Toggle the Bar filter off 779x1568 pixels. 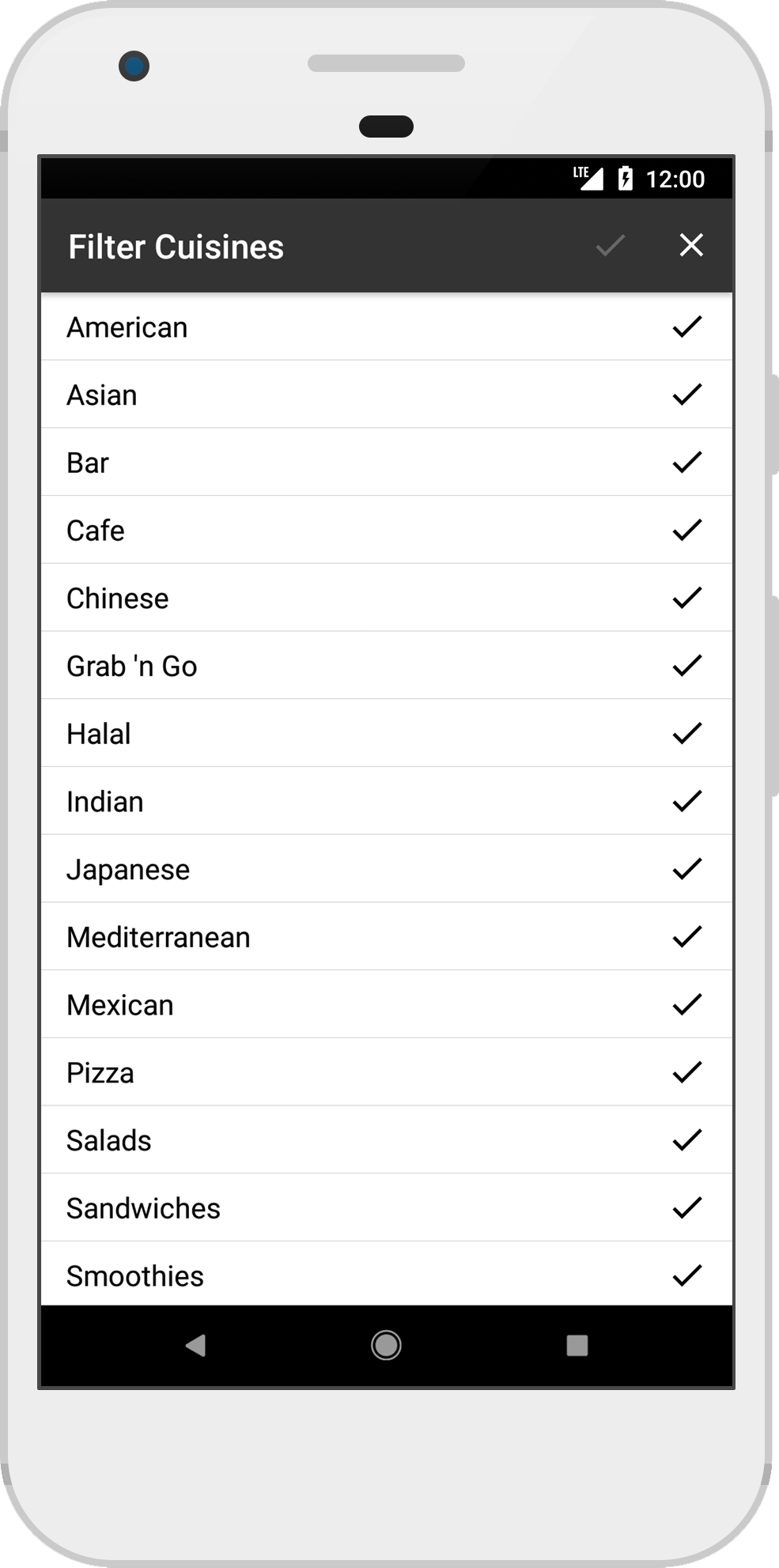(386, 463)
